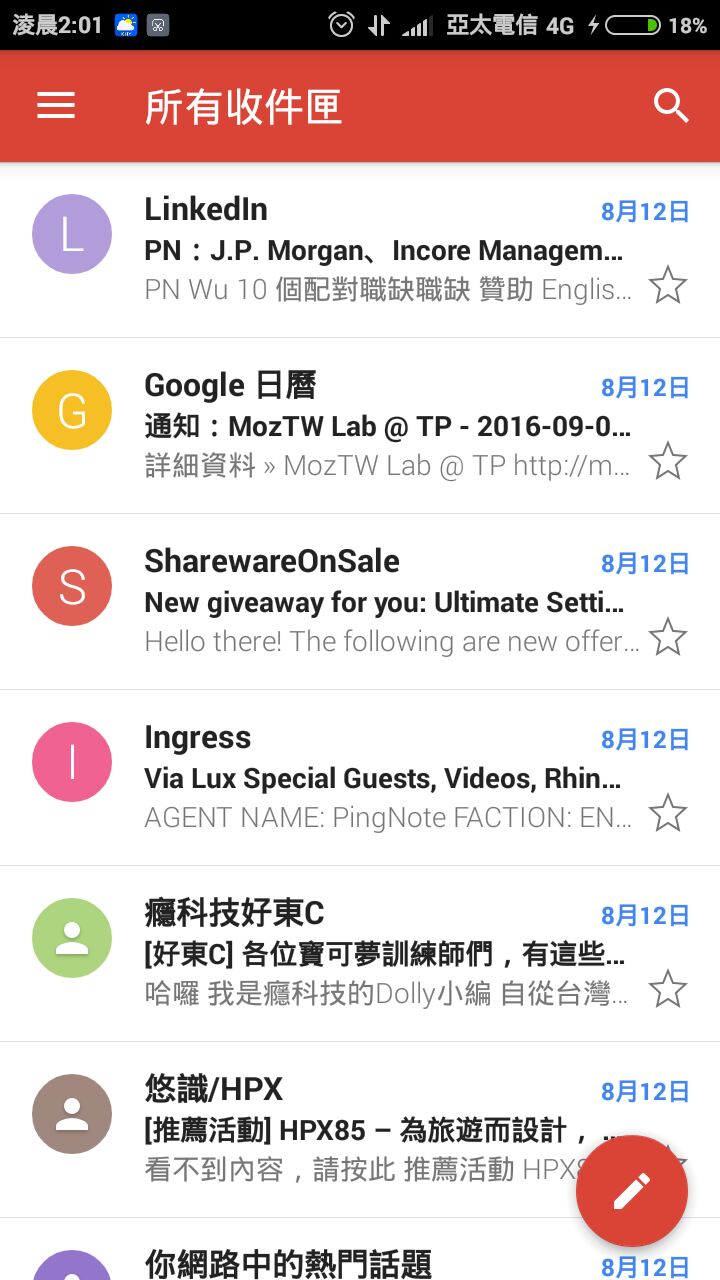Screen dimensions: 720x1280
Task: Star the 癮科技好東C email
Action: [668, 990]
